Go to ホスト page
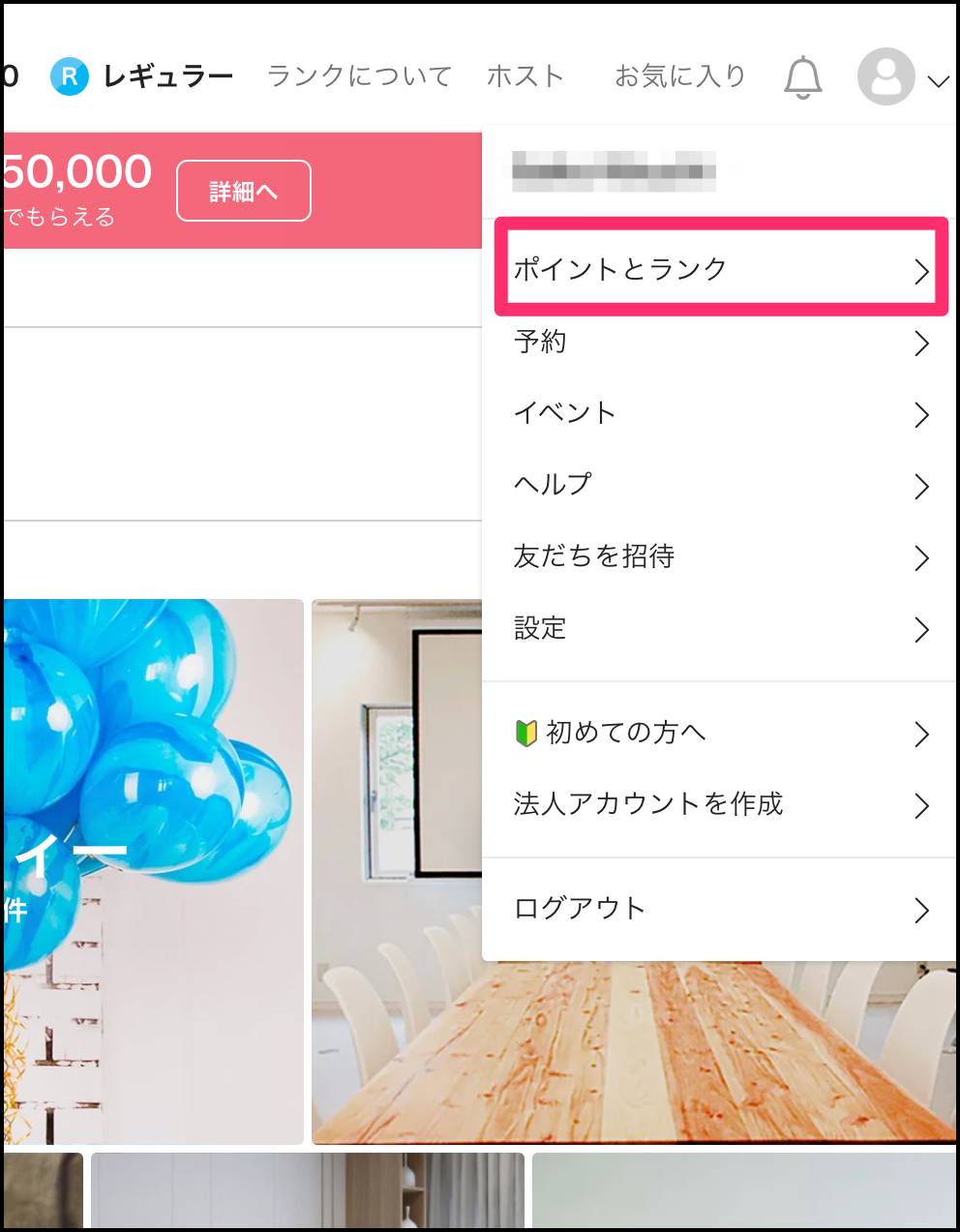This screenshot has height=1232, width=960. click(525, 76)
